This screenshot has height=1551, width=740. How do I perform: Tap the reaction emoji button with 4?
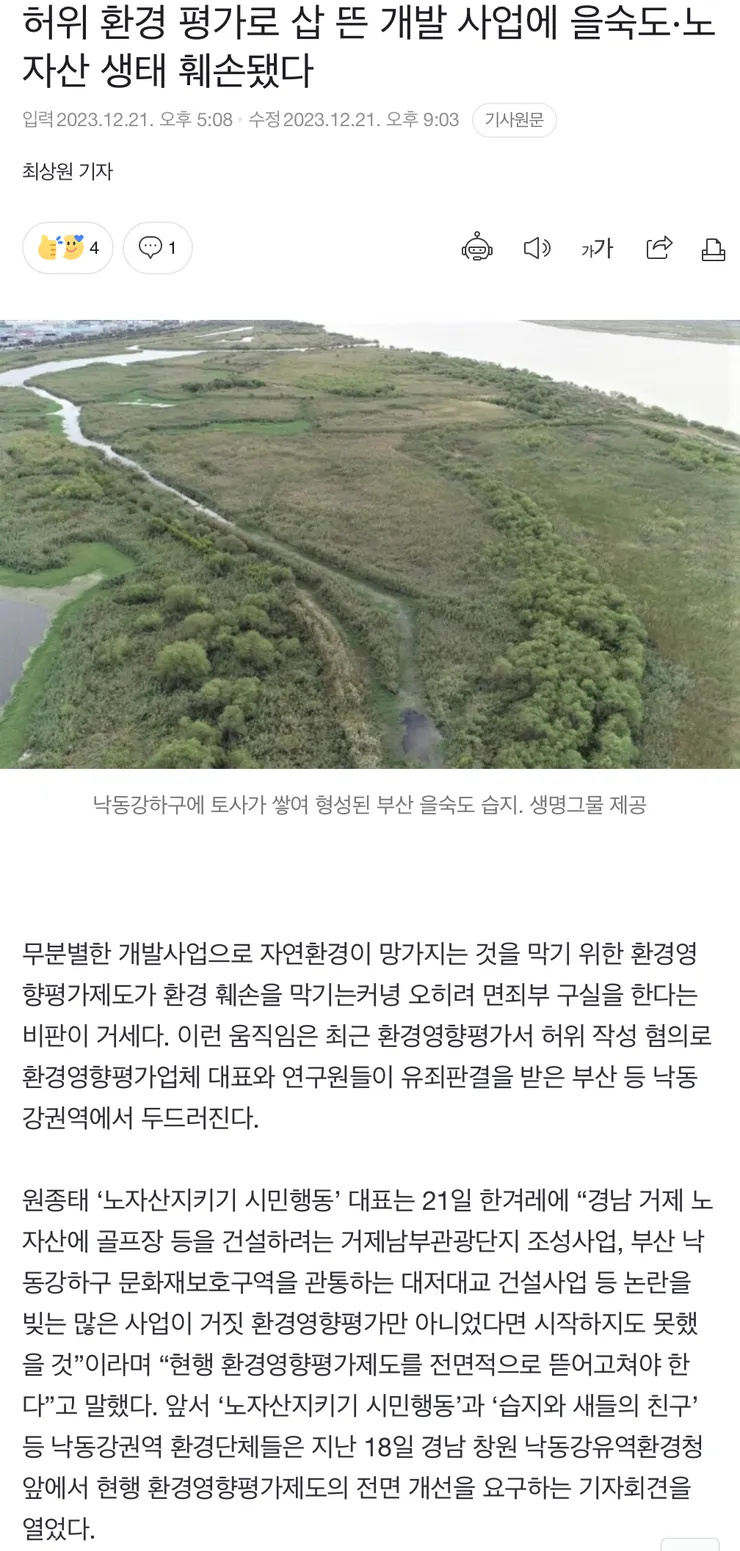tap(68, 248)
